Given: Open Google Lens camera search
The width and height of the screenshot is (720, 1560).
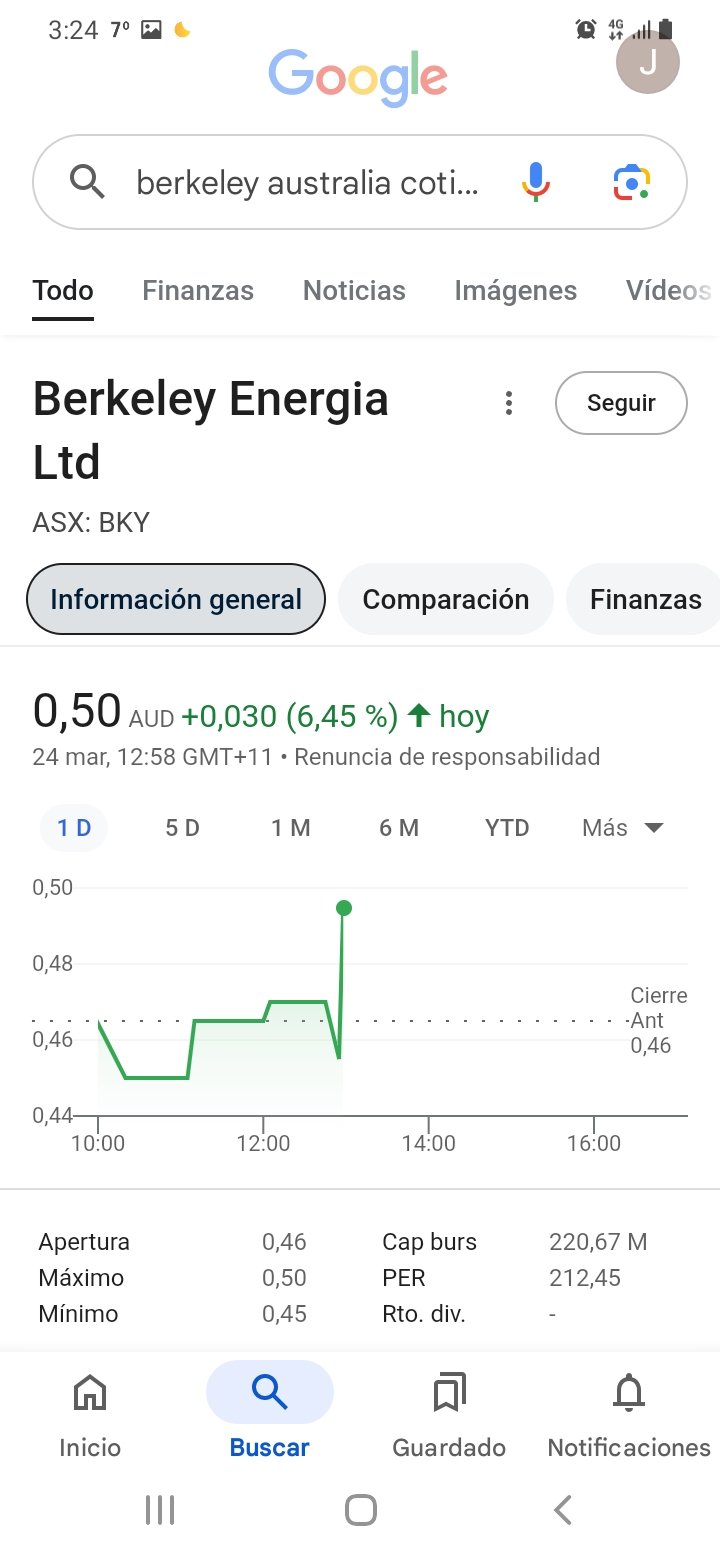Looking at the screenshot, I should [631, 183].
